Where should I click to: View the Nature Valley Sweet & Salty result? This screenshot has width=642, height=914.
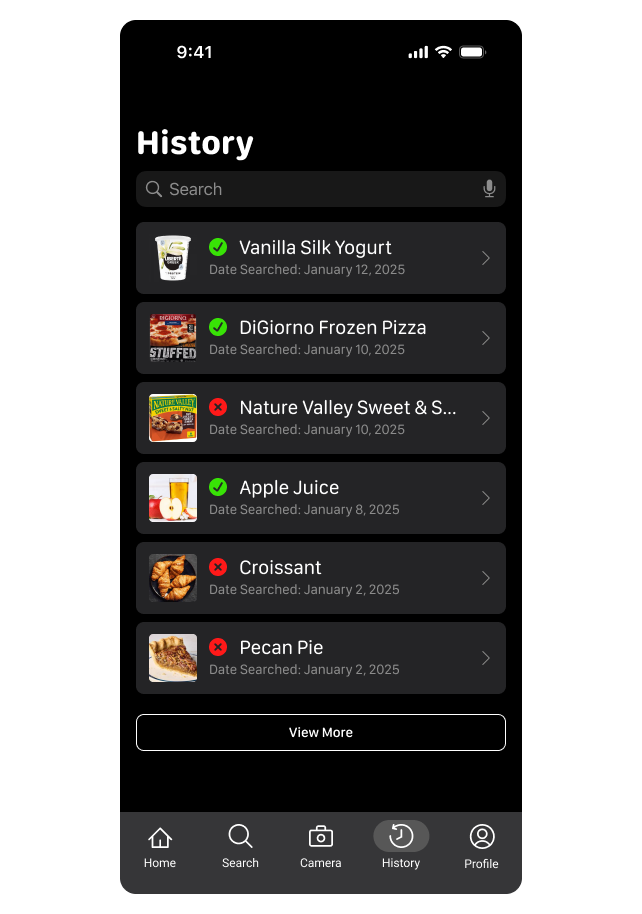pyautogui.click(x=320, y=418)
